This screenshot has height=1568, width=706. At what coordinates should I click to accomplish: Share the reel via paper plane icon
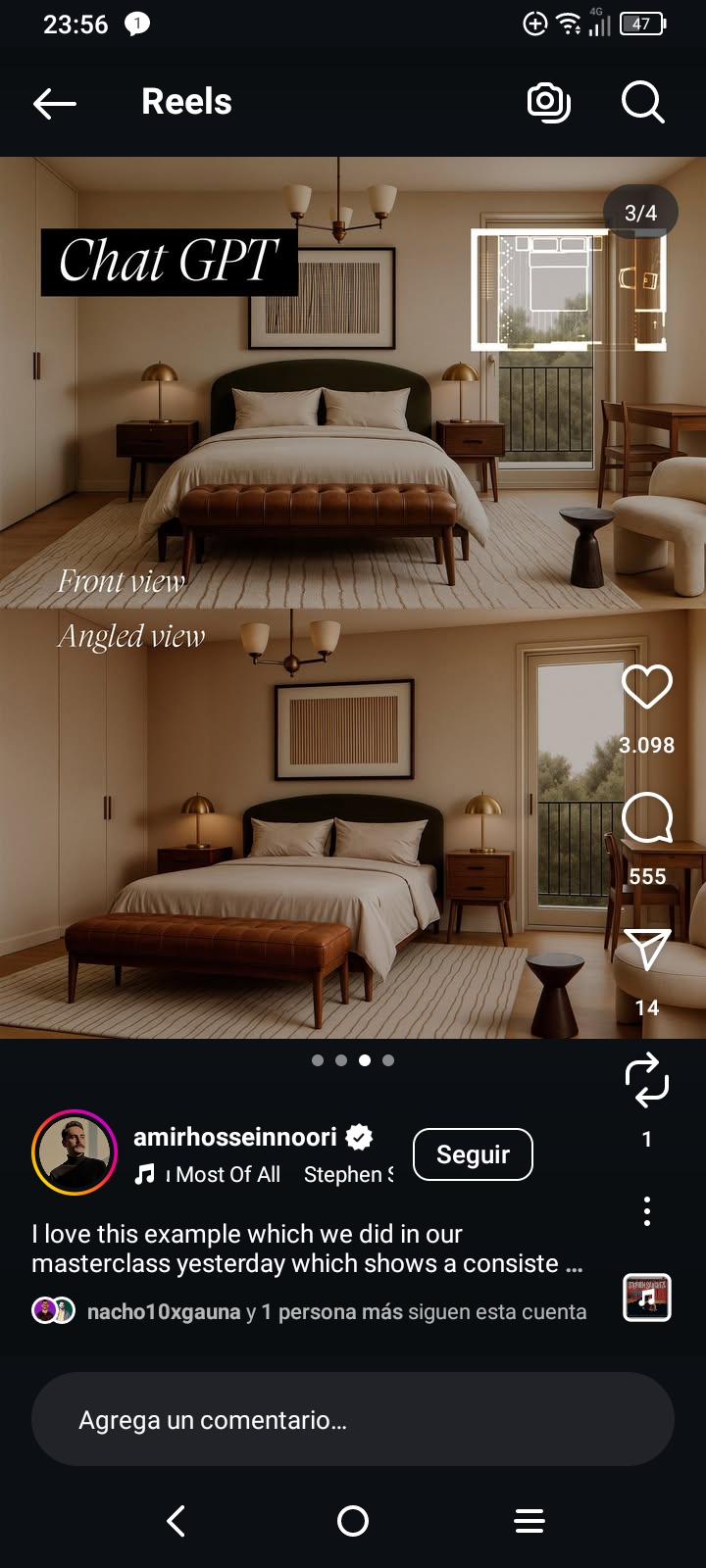(647, 951)
